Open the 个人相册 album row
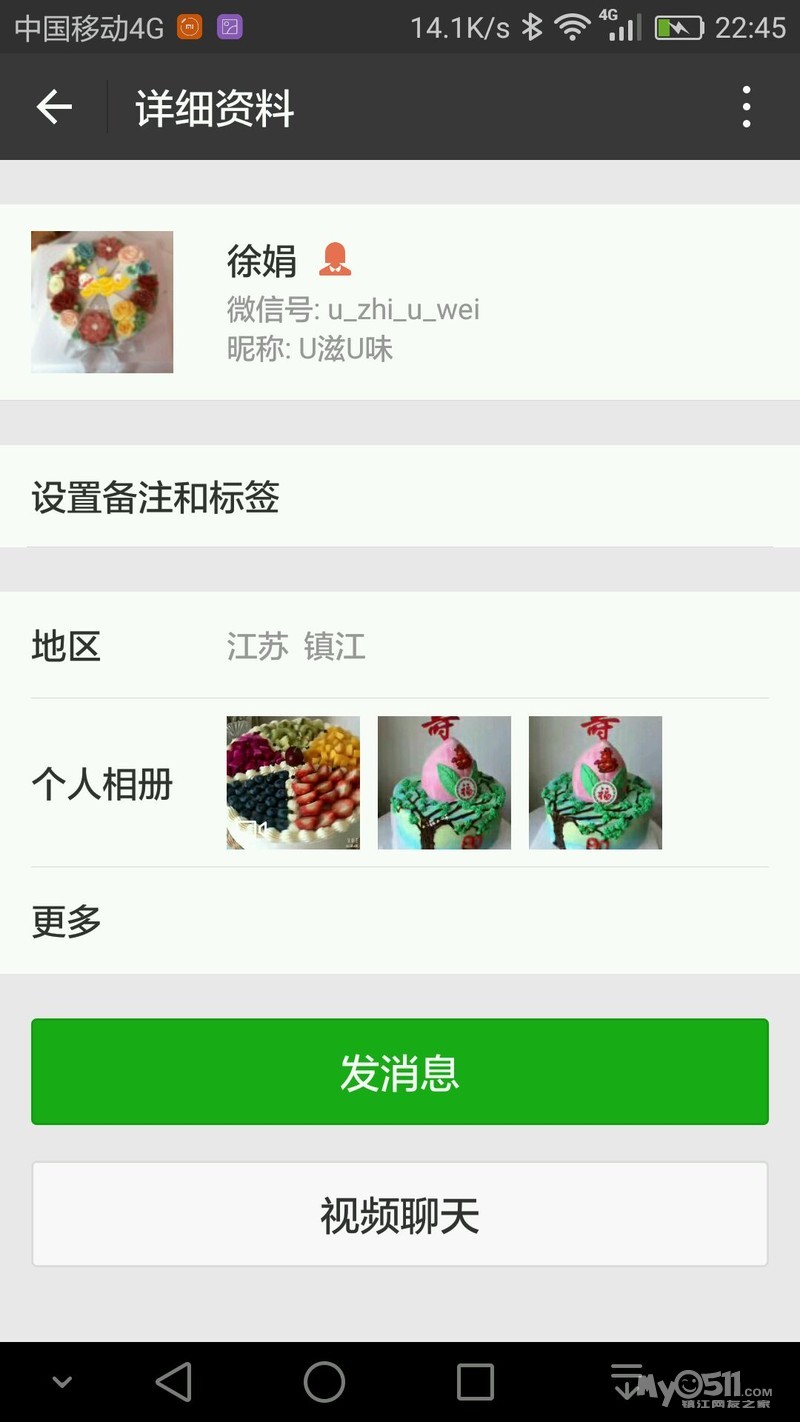The image size is (800, 1422). click(x=400, y=783)
